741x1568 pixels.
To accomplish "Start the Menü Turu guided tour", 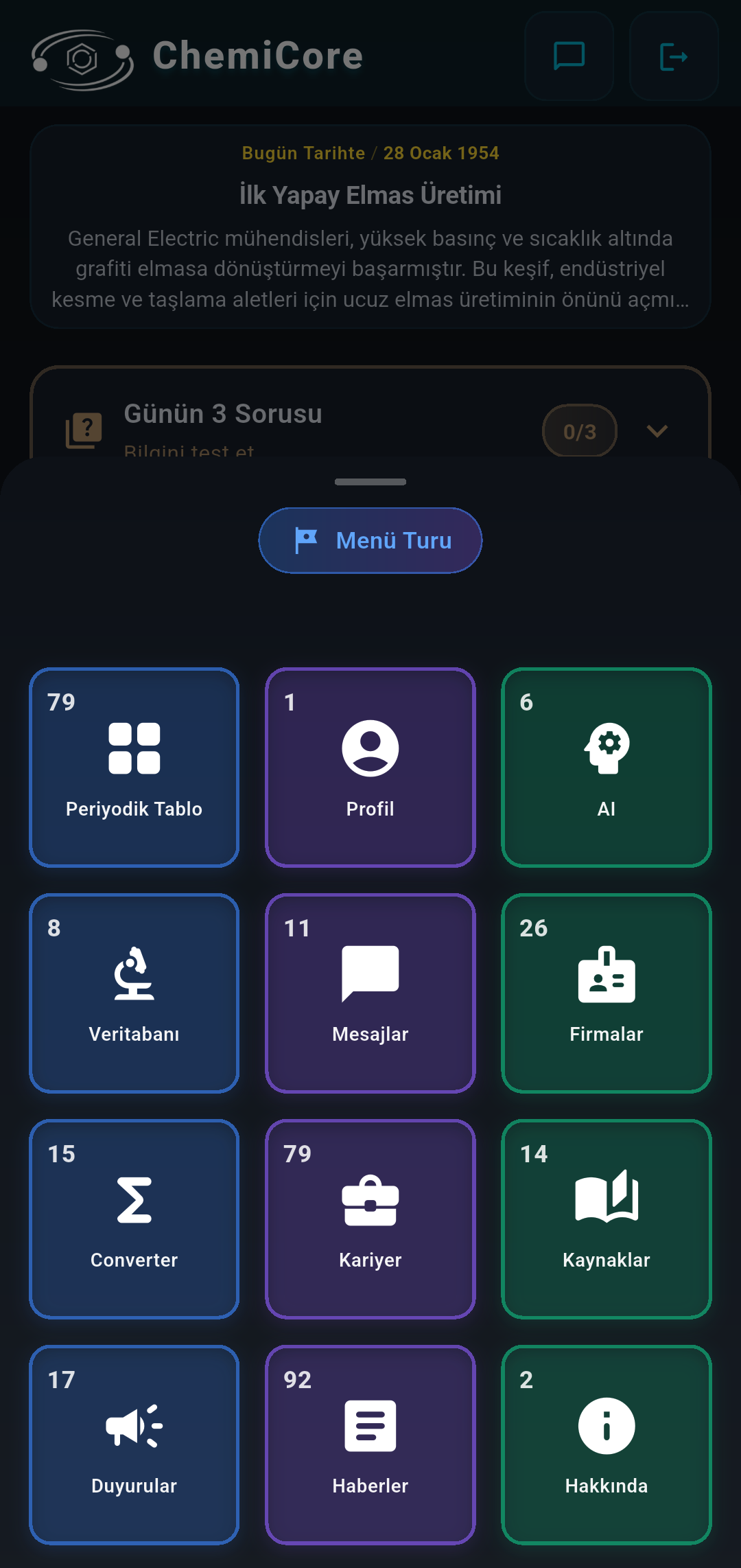I will tap(370, 540).
